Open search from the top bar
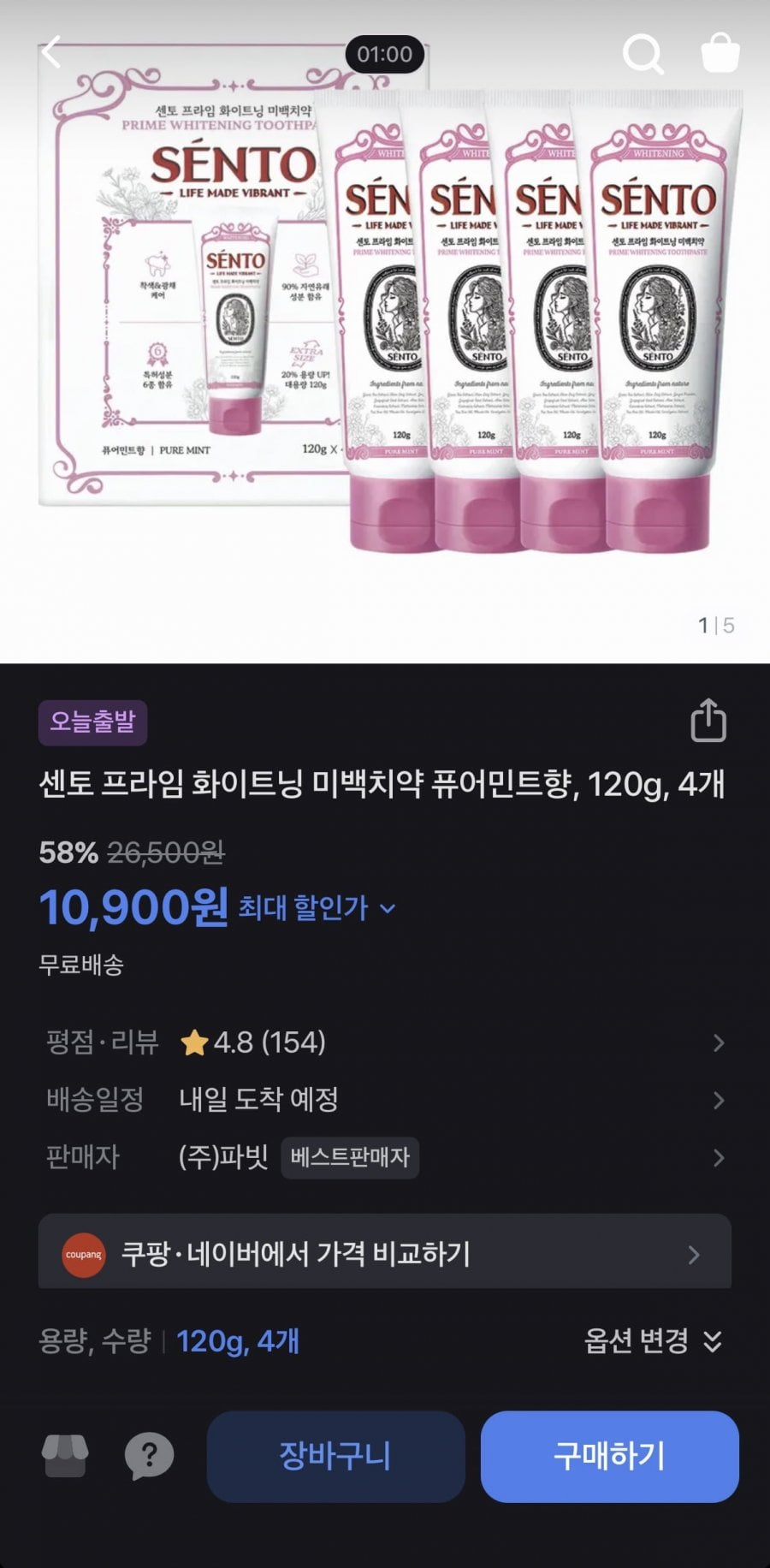770x1568 pixels. point(643,54)
